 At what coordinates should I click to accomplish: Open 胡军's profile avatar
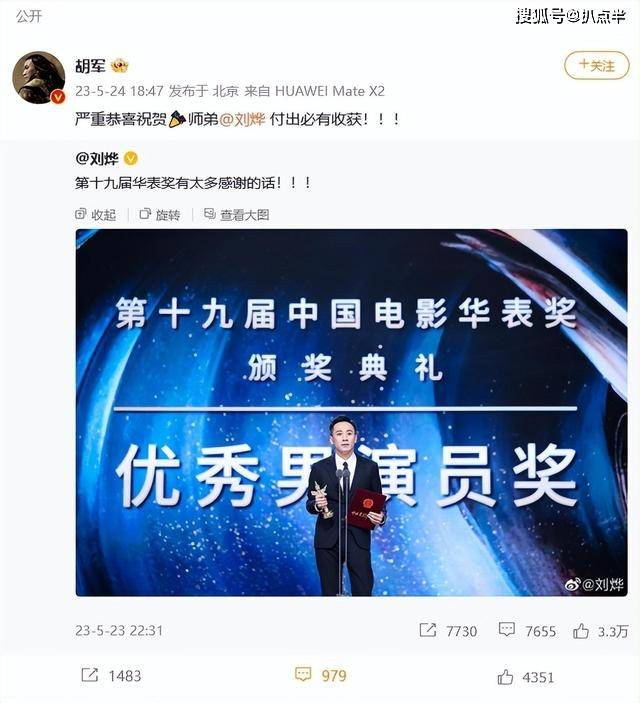38,77
